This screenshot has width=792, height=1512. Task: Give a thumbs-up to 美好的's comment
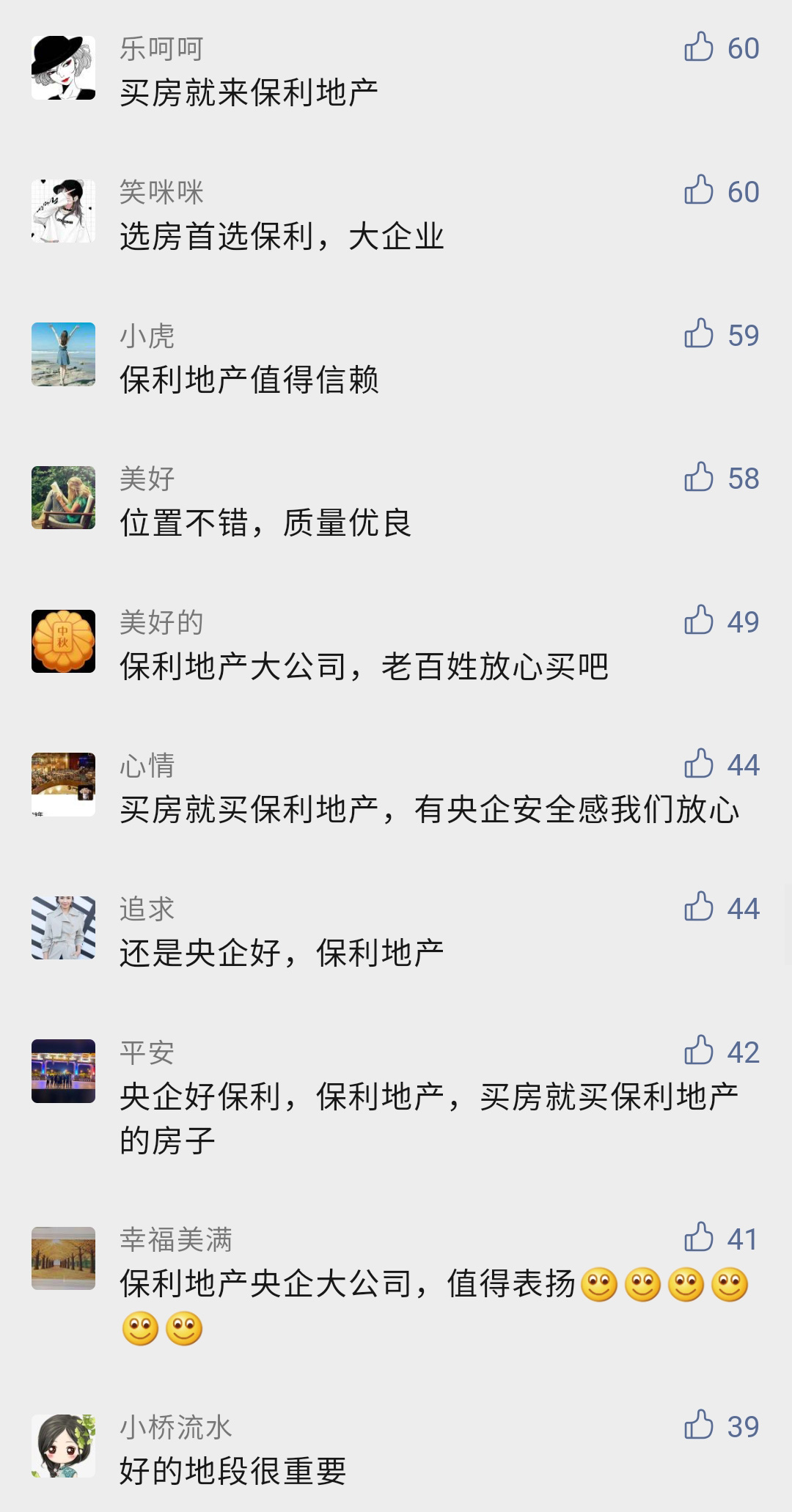tap(699, 620)
